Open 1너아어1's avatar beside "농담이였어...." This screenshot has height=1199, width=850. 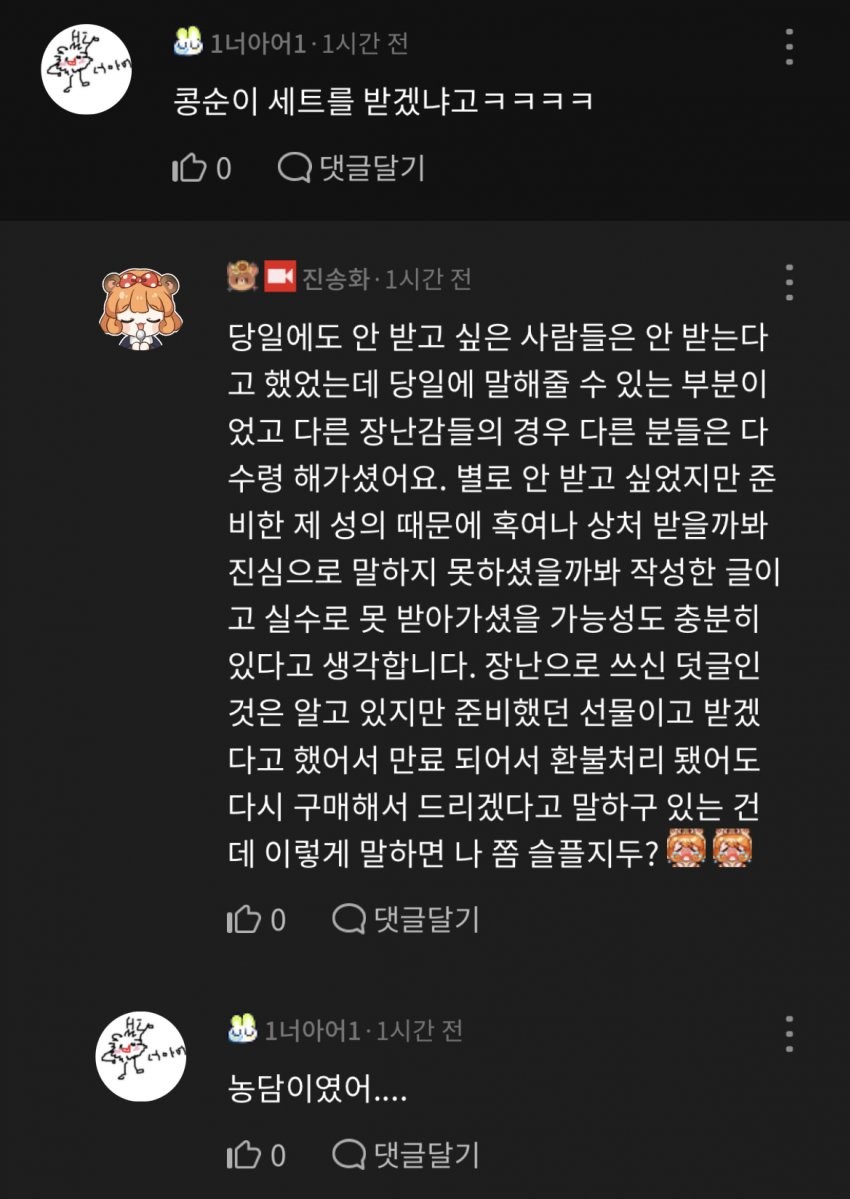point(141,1056)
